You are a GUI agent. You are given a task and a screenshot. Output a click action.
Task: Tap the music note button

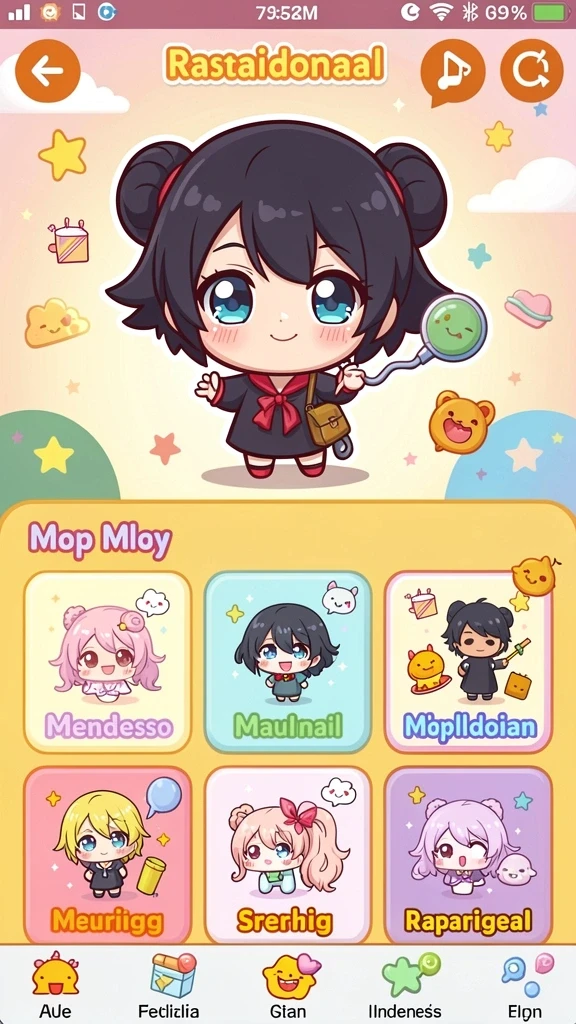pos(453,71)
